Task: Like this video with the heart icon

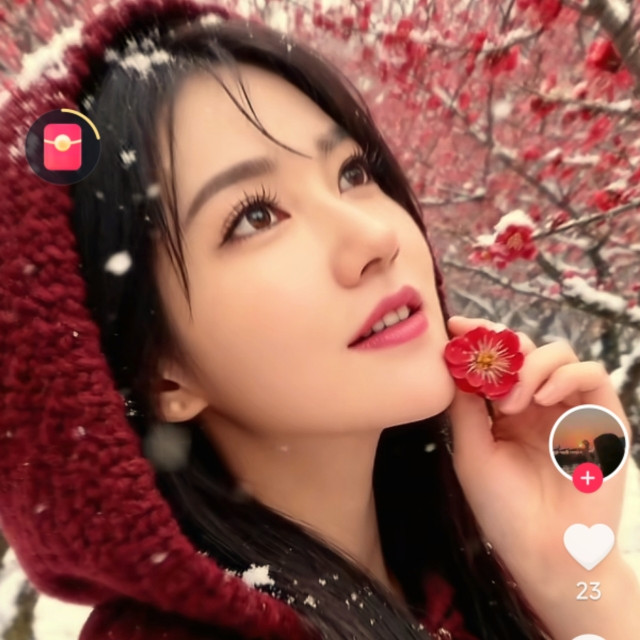Action: point(589,546)
